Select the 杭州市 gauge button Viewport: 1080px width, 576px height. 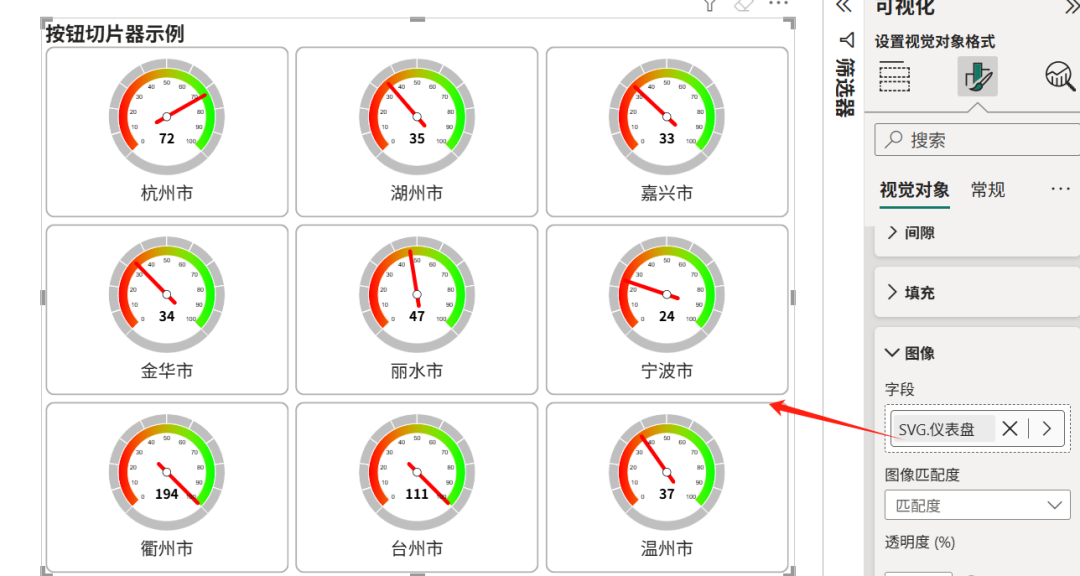(167, 131)
